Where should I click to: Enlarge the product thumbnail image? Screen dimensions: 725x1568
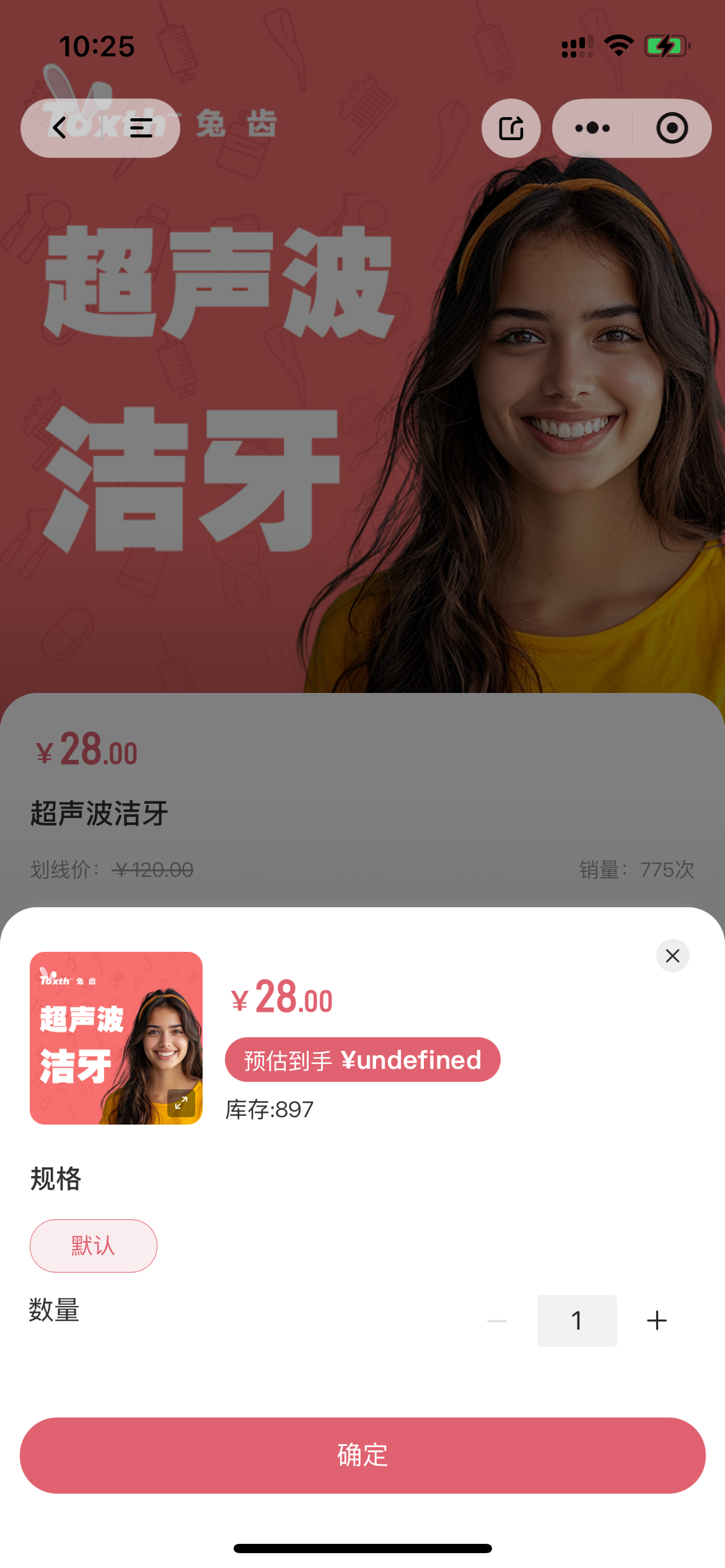point(181,1103)
